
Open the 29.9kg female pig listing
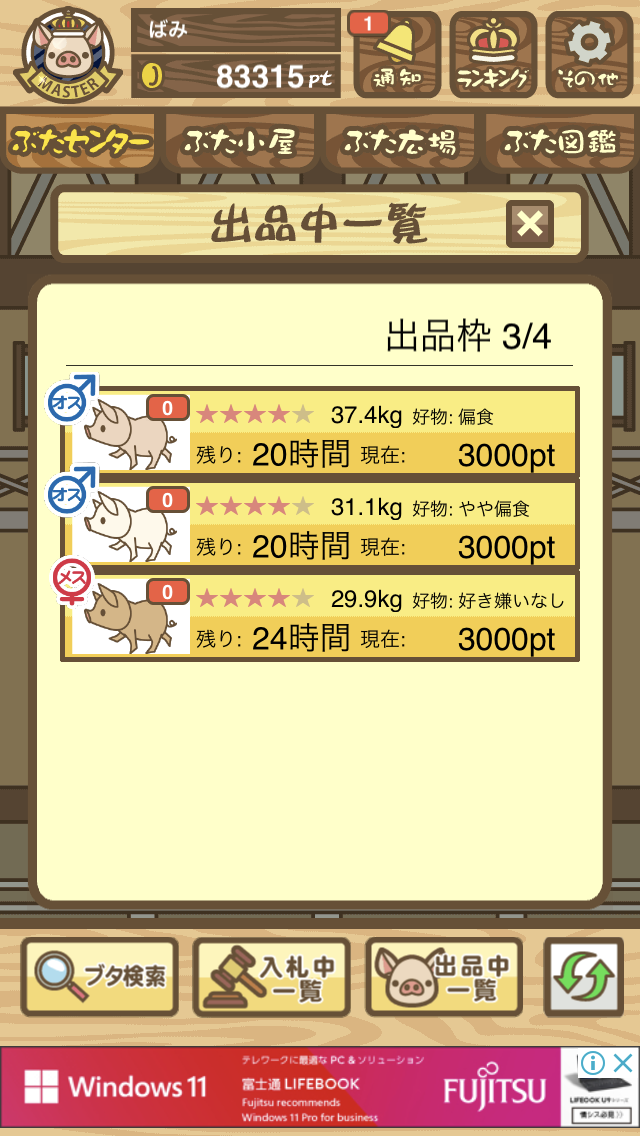pos(320,617)
